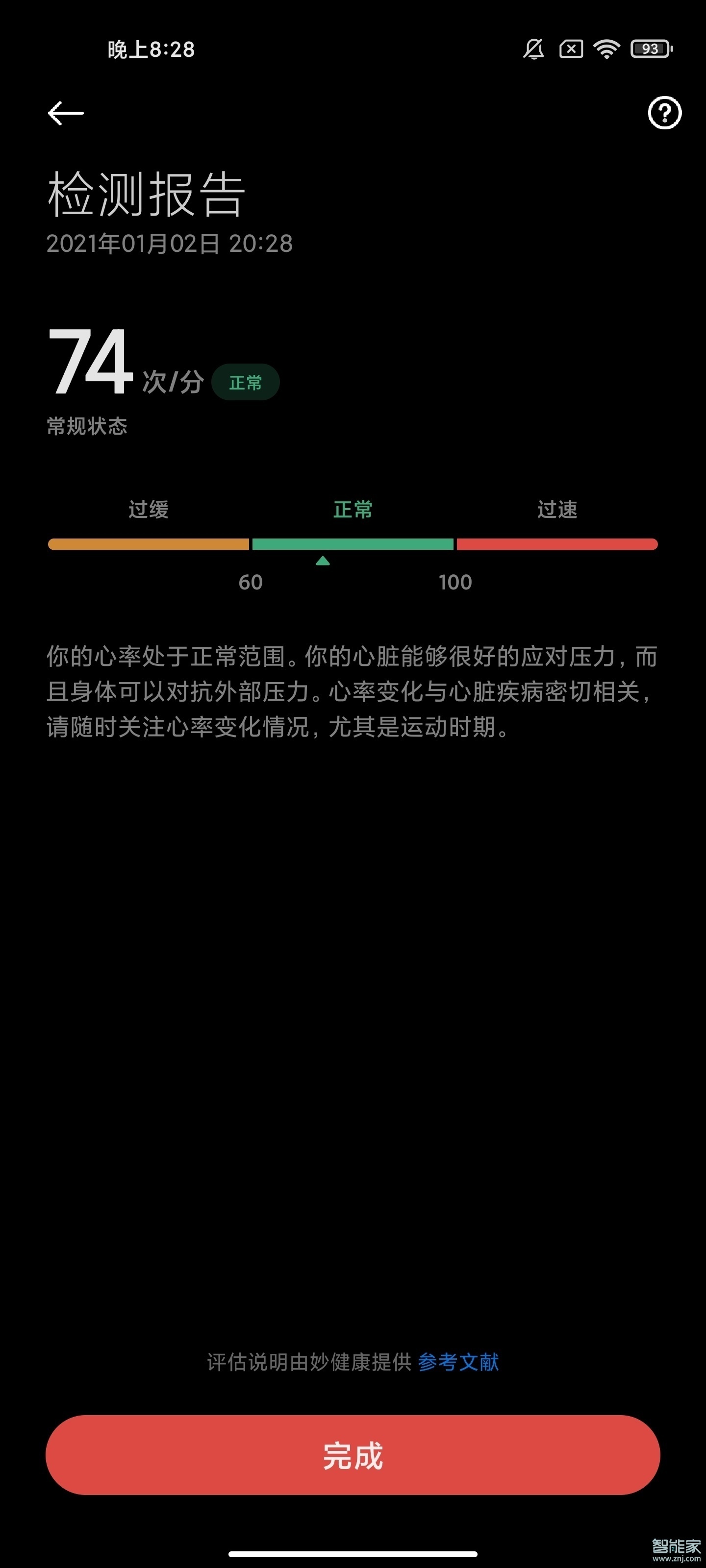Image resolution: width=706 pixels, height=1568 pixels.
Task: Tap the muted notification bell status icon
Action: pyautogui.click(x=532, y=50)
